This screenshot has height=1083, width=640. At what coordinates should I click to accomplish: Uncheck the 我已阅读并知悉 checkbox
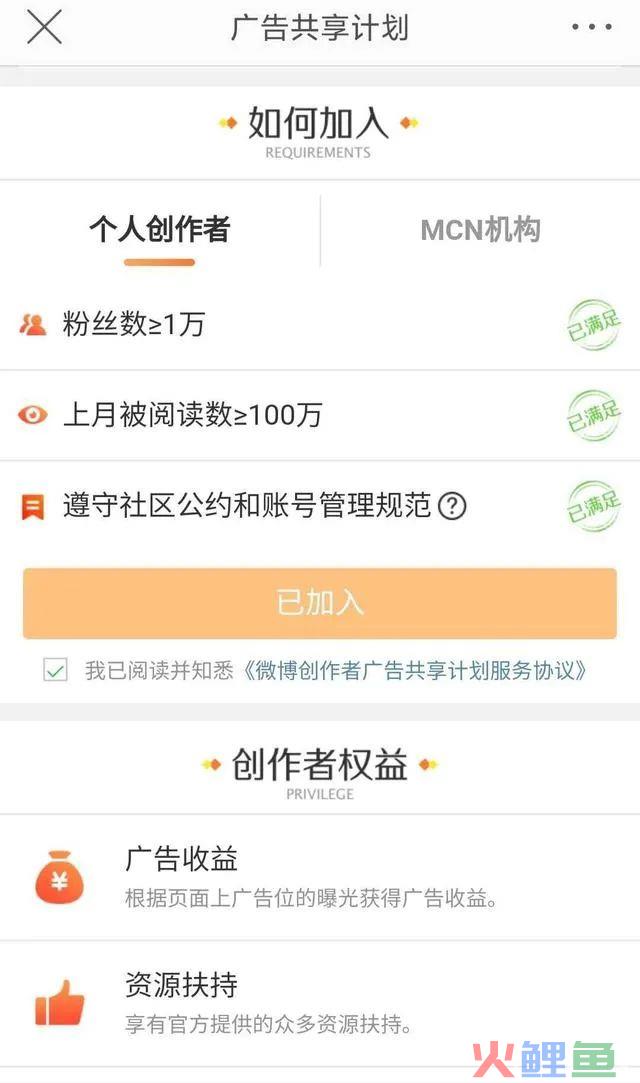click(56, 670)
